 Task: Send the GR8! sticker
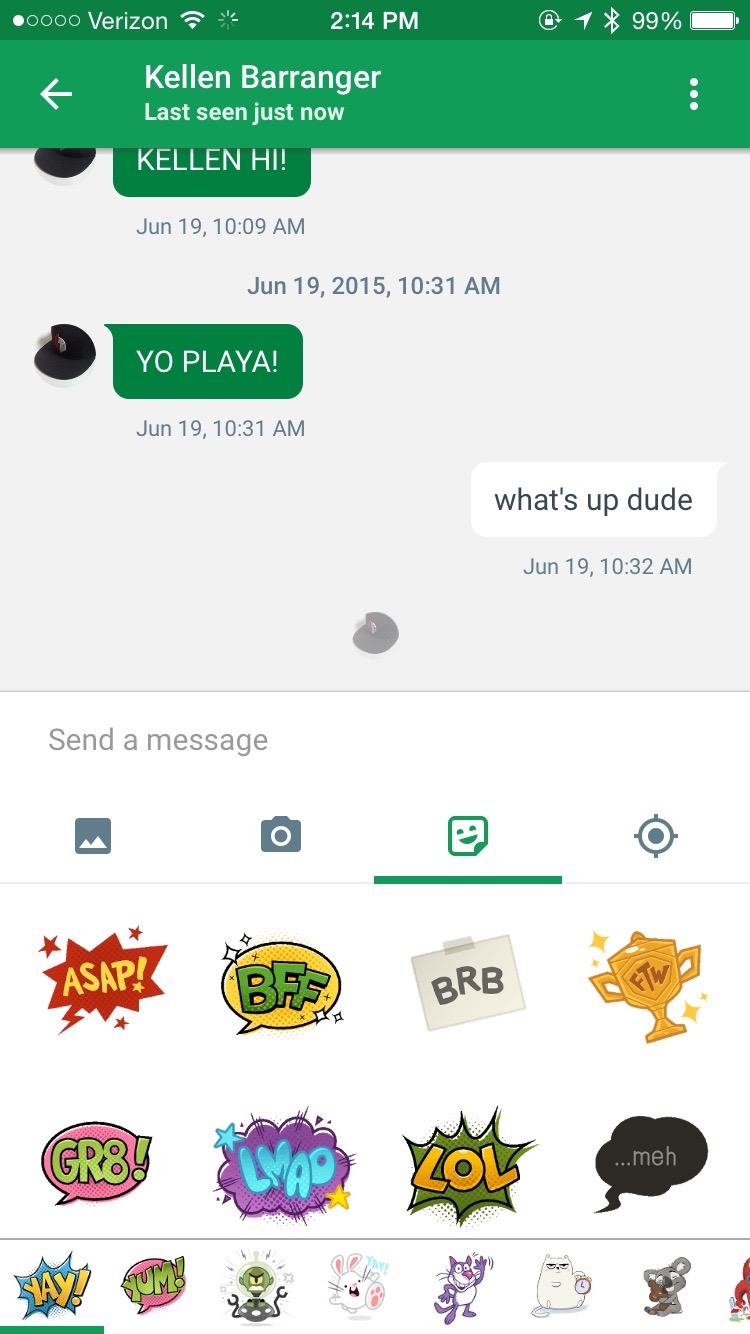click(x=96, y=1163)
